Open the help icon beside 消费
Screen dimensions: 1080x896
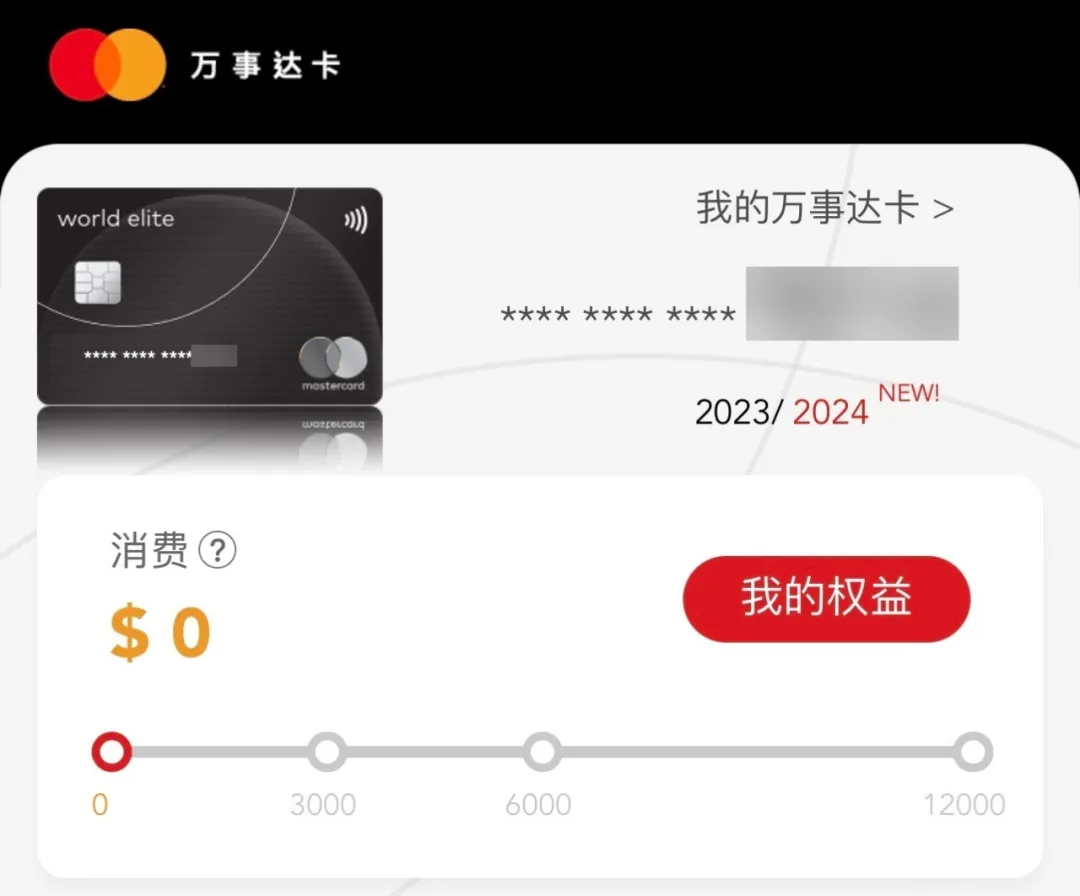pyautogui.click(x=217, y=550)
